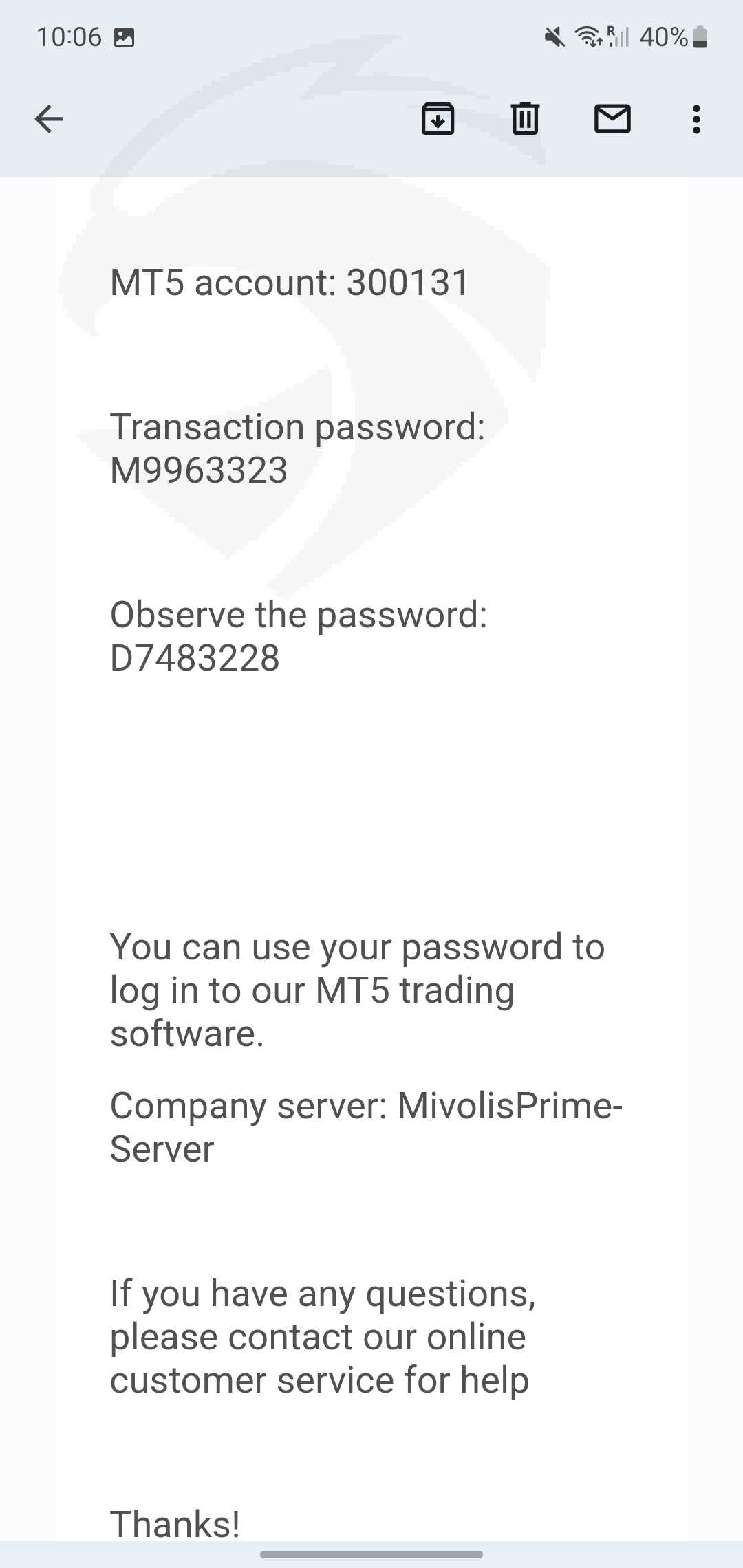Mark this email as unread
The image size is (743, 1568).
612,119
